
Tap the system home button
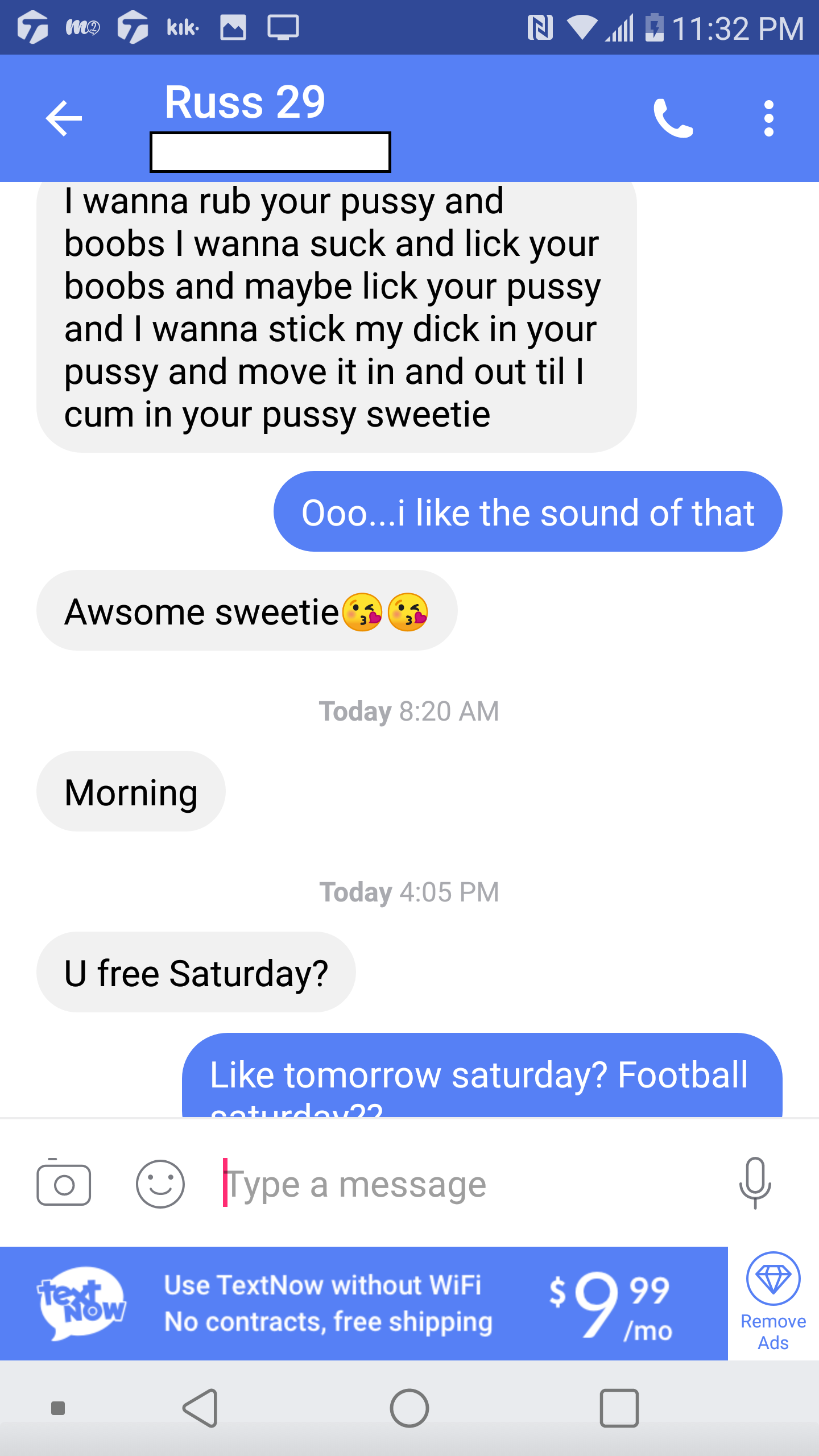[409, 1408]
